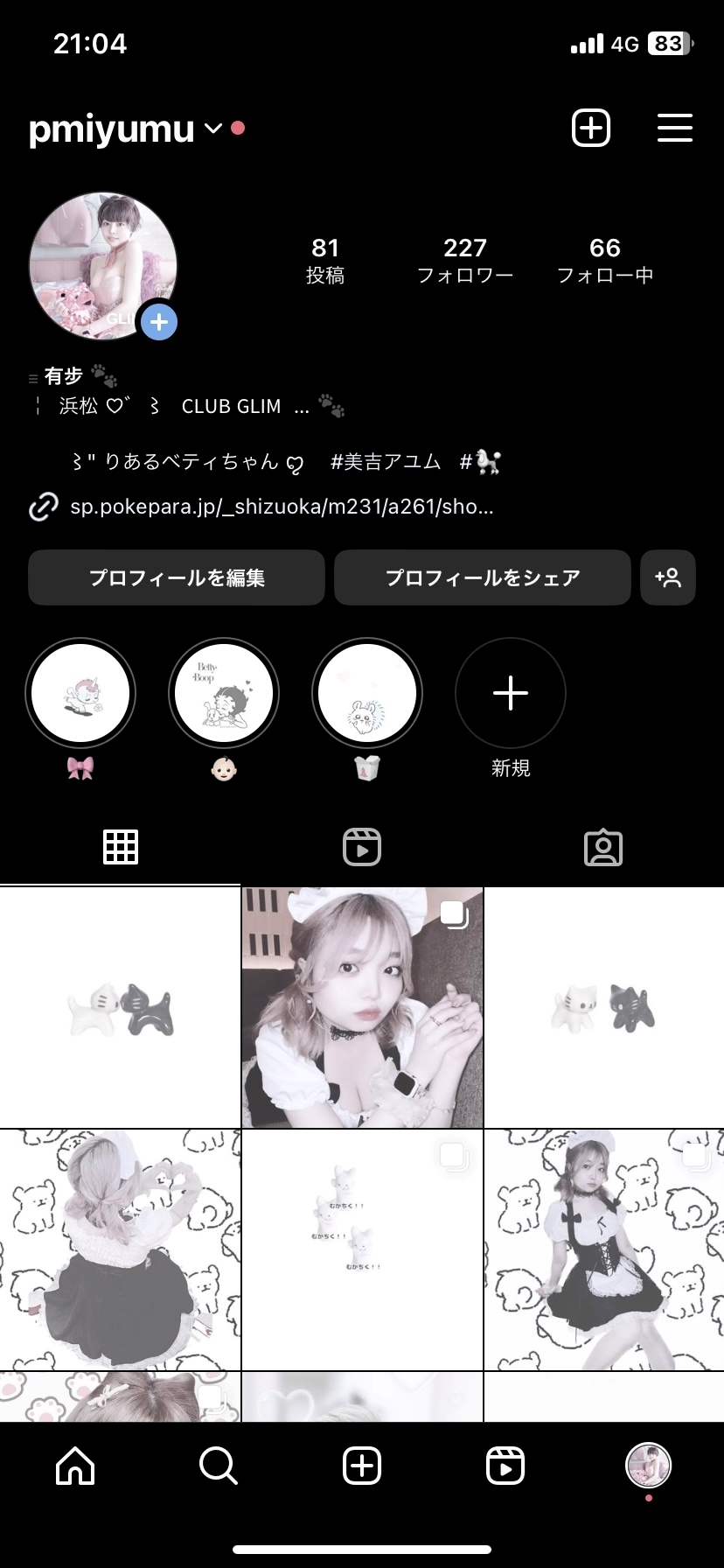This screenshot has height=1568, width=724.
Task: Tap プロフィールを編集 button
Action: click(177, 577)
